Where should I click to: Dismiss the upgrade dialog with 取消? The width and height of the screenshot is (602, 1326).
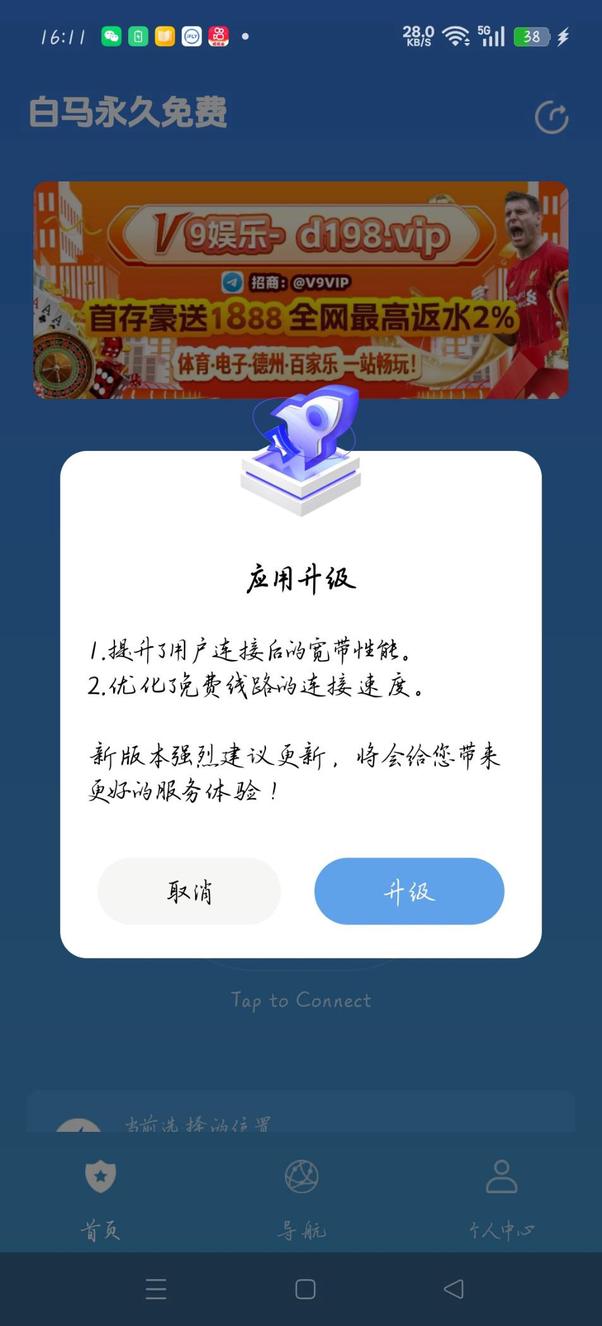189,891
